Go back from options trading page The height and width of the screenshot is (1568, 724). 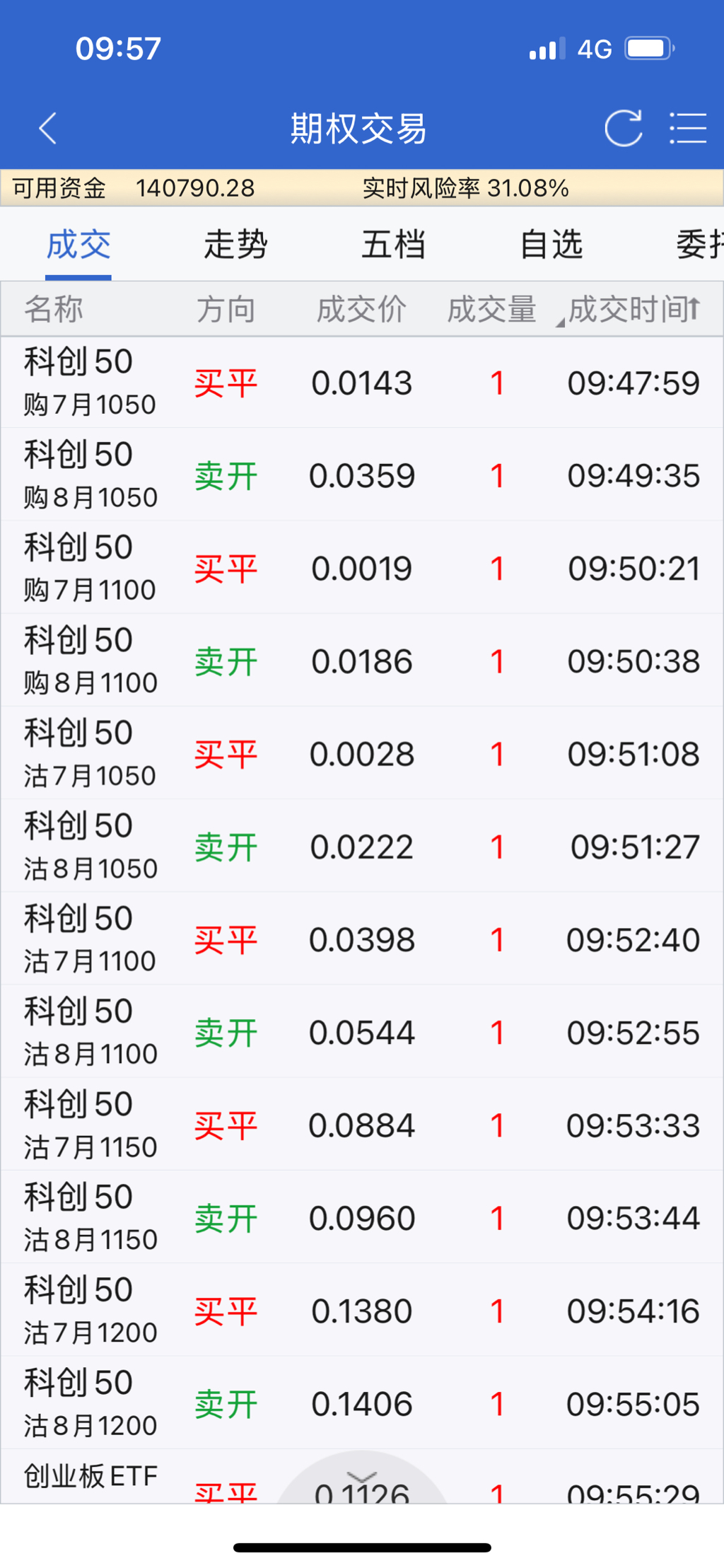point(48,129)
